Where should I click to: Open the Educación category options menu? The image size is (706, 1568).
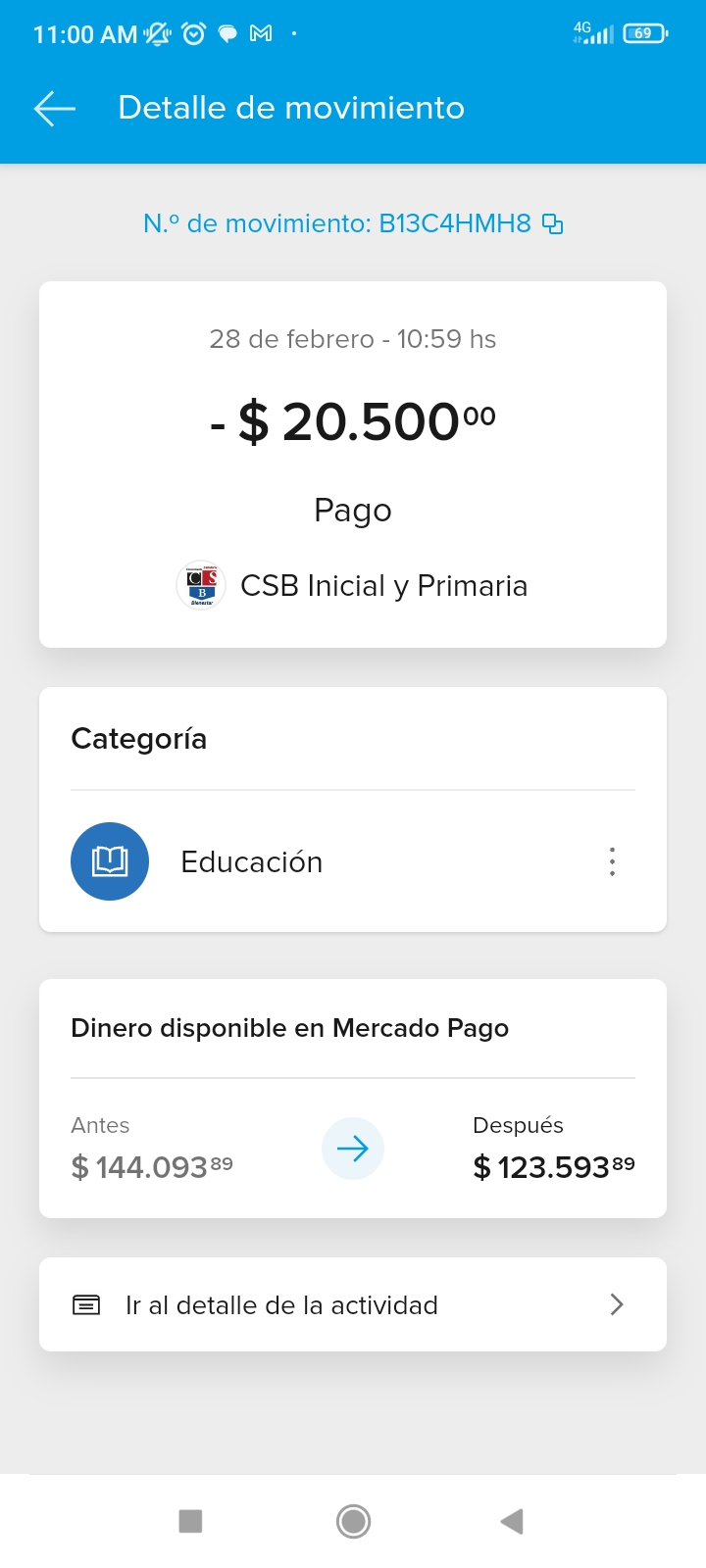click(612, 861)
